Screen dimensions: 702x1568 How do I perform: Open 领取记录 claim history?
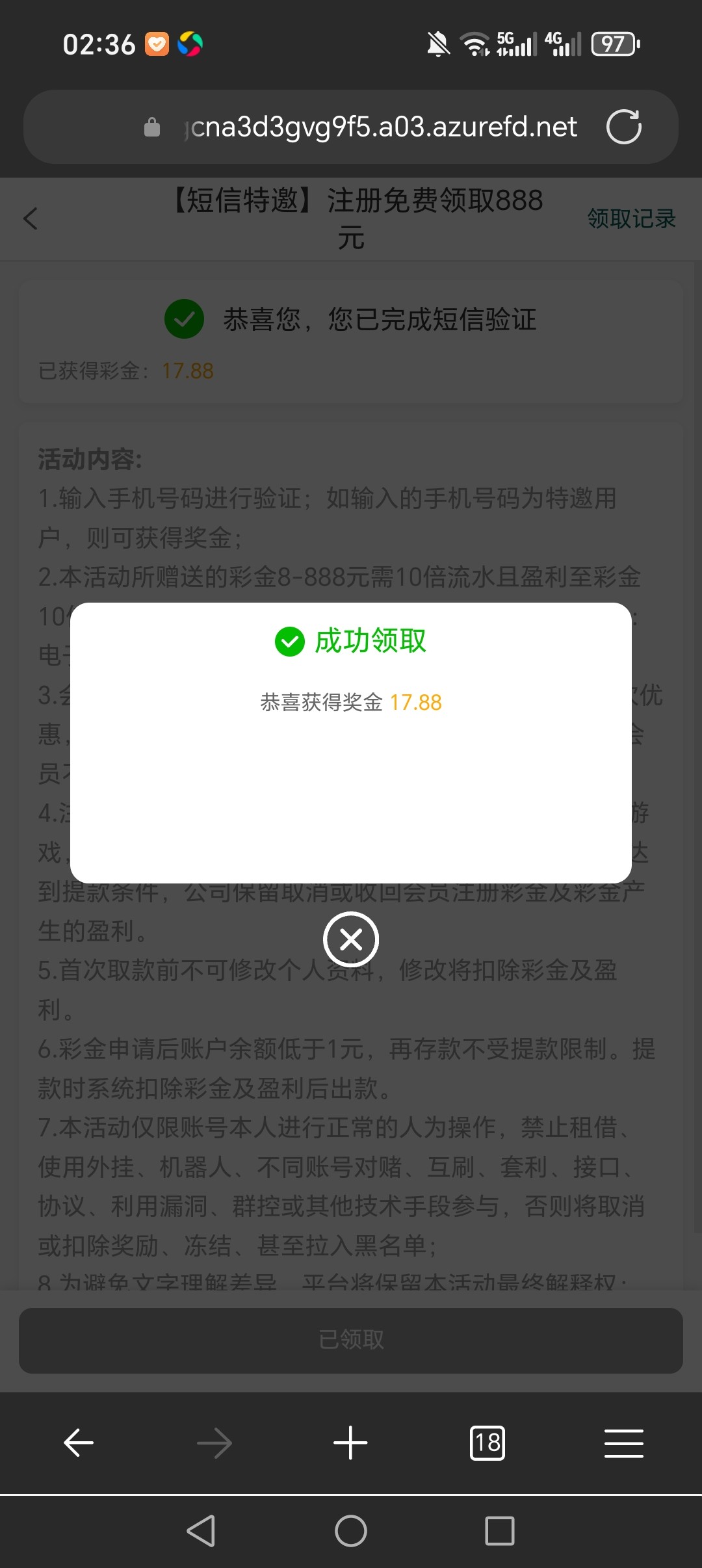pyautogui.click(x=631, y=218)
